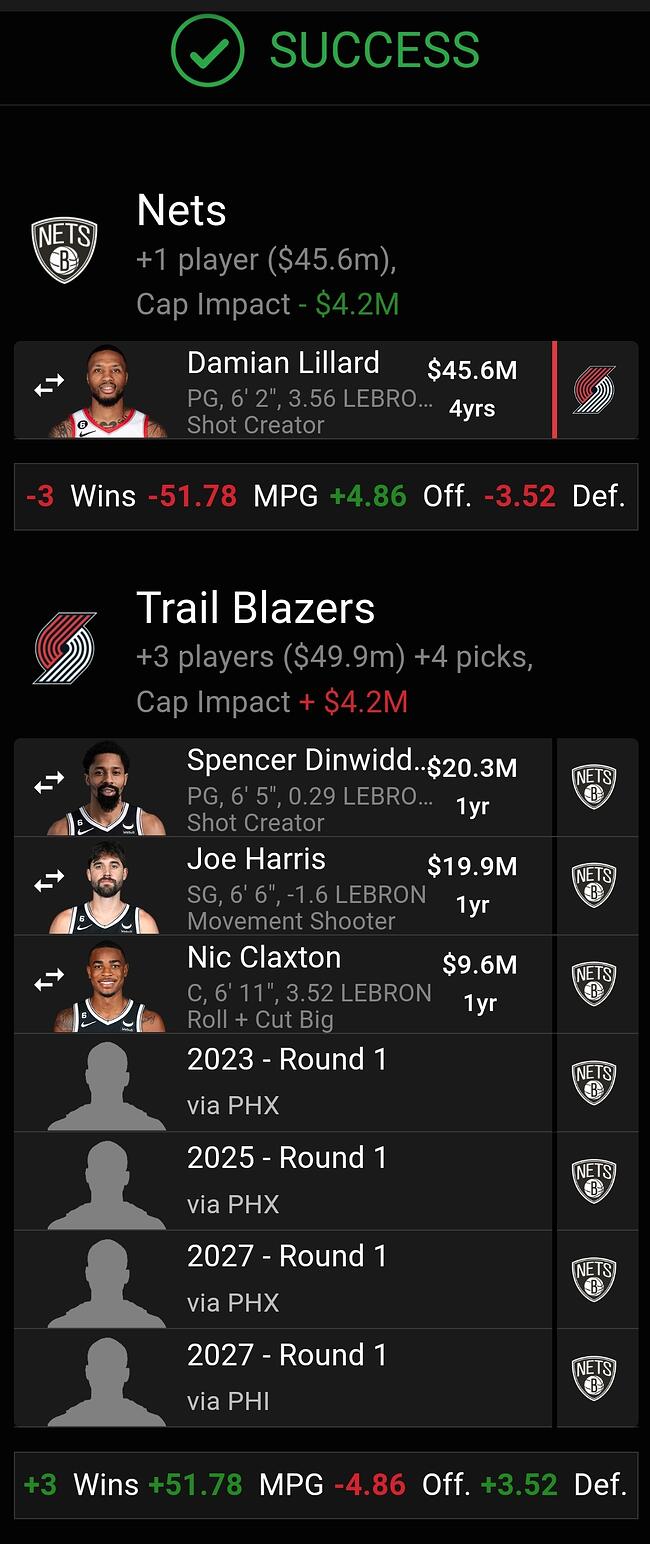Tap the swap arrows beside Damian Lillard

coord(49,386)
